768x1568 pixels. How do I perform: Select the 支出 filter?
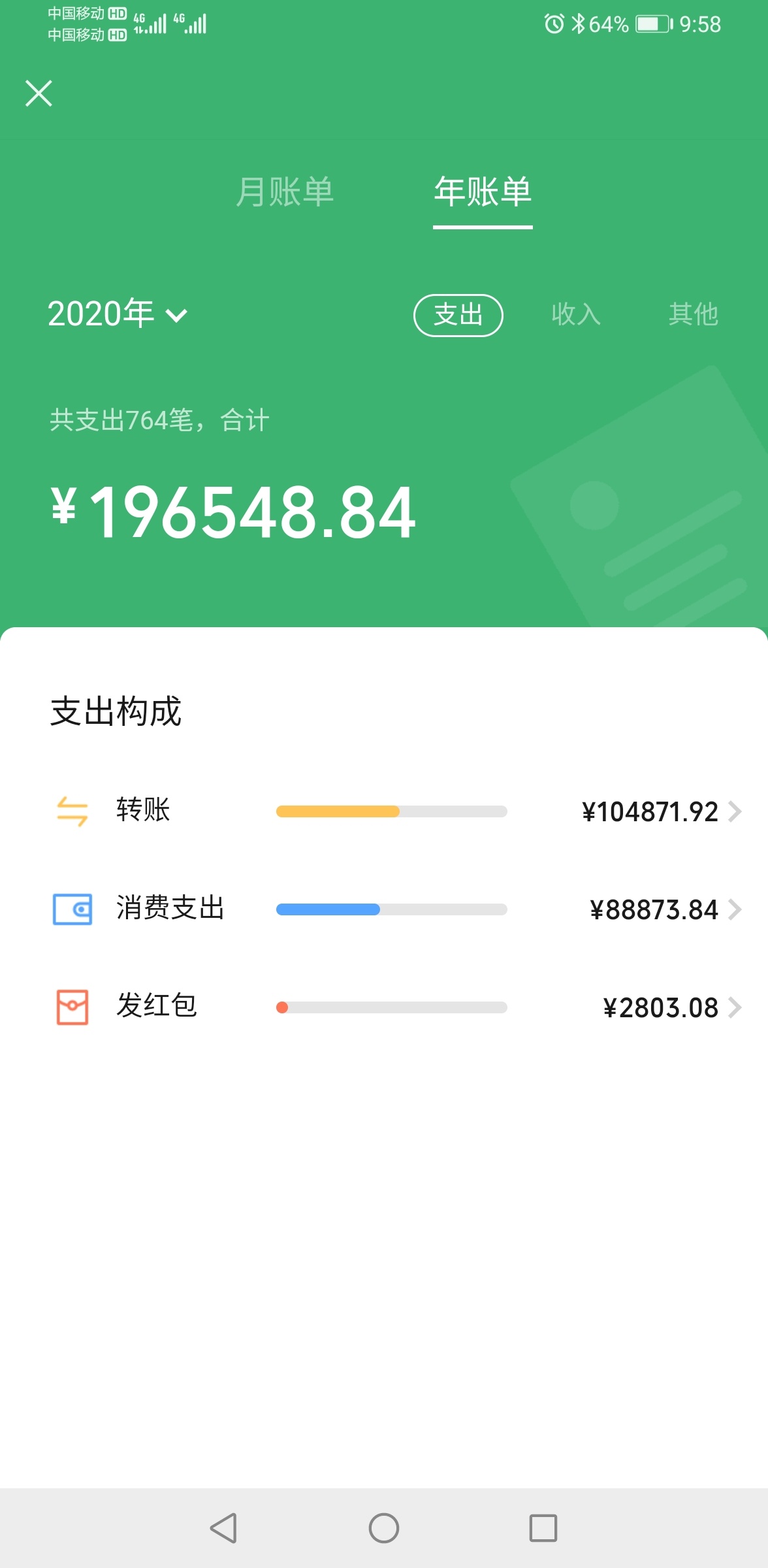click(x=458, y=315)
